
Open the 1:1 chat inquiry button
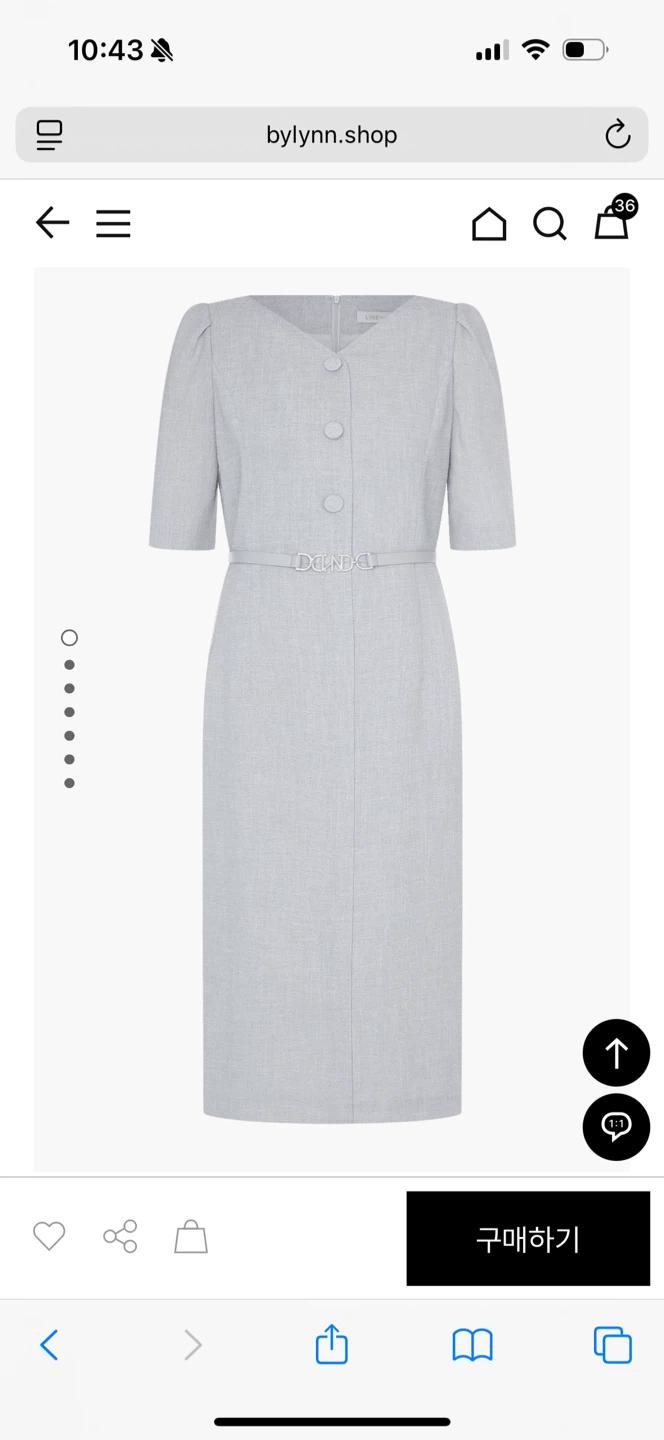616,1127
